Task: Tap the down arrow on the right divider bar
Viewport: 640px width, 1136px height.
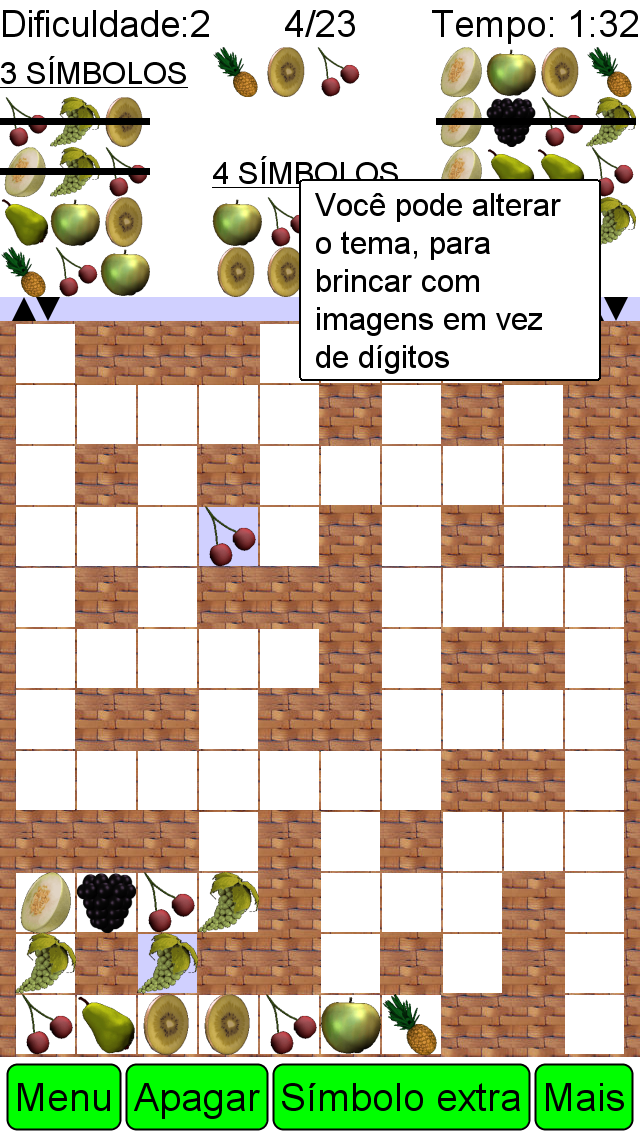Action: 616,309
